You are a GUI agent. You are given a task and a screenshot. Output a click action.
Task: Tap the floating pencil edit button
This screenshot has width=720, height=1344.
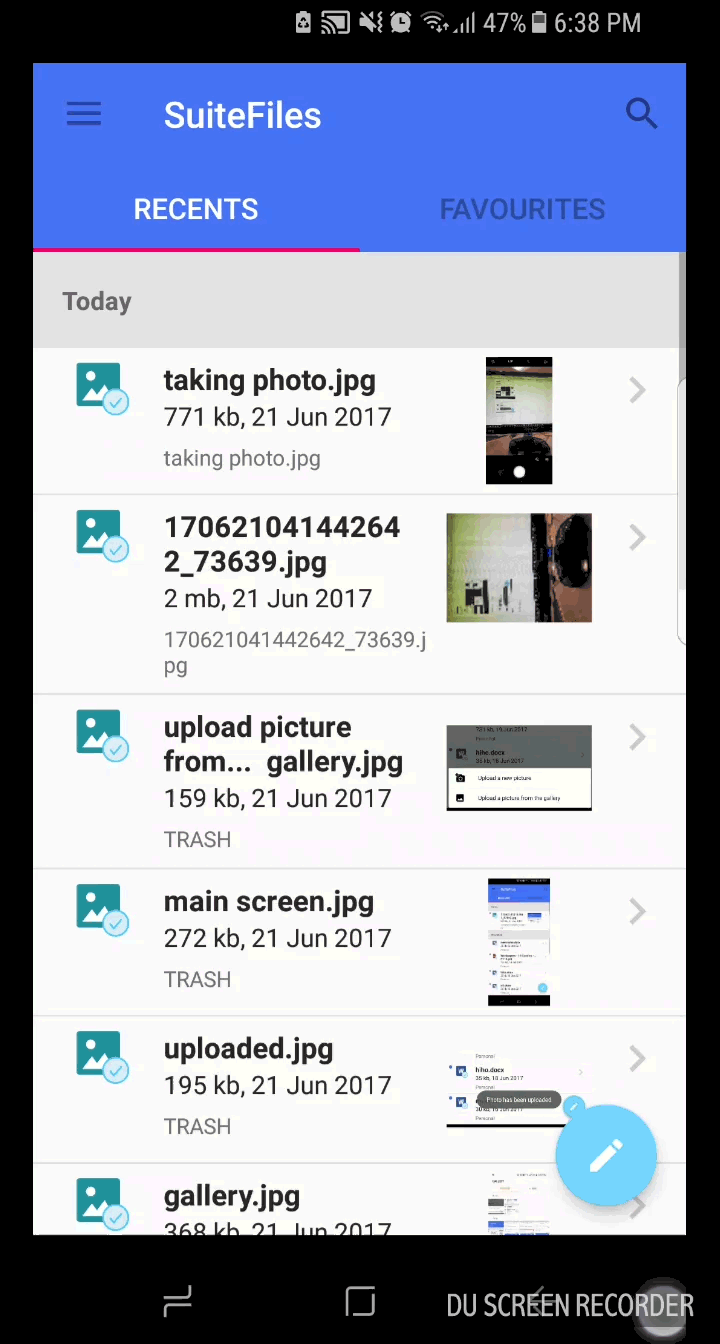(x=606, y=1155)
